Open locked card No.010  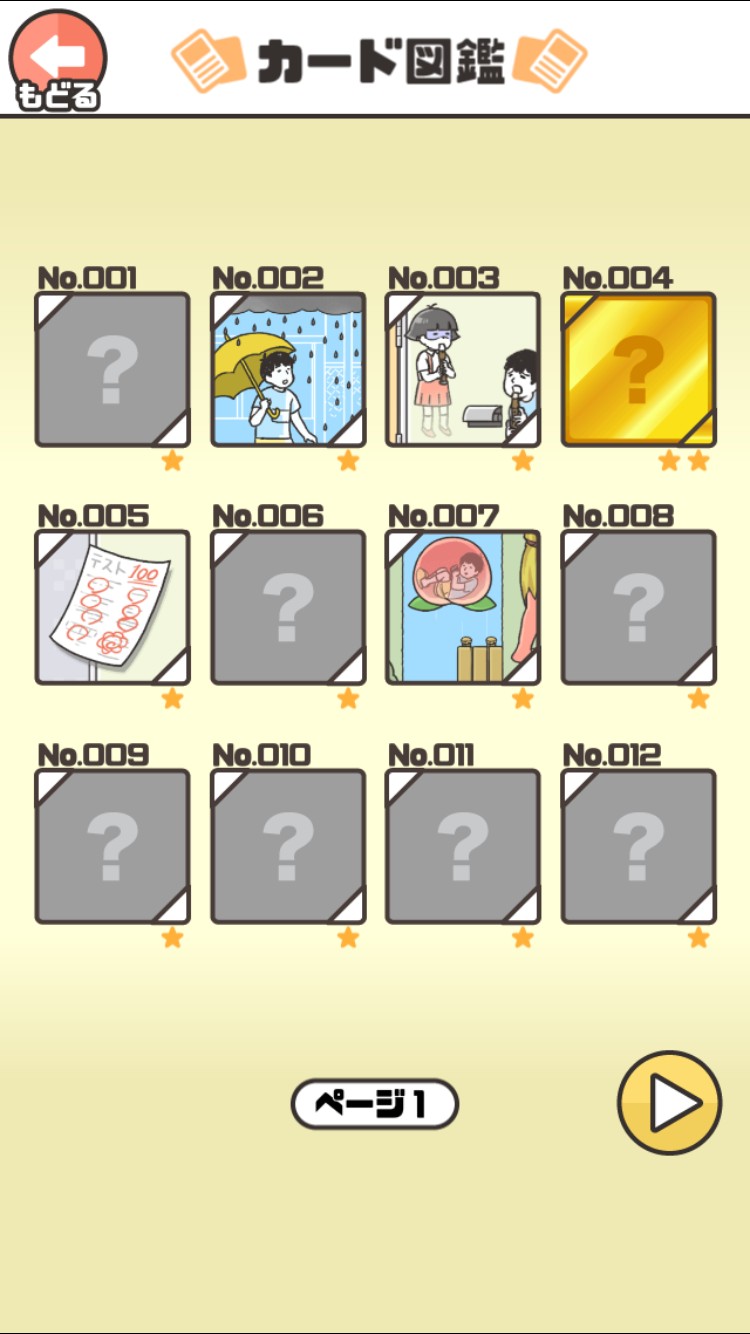coord(288,846)
